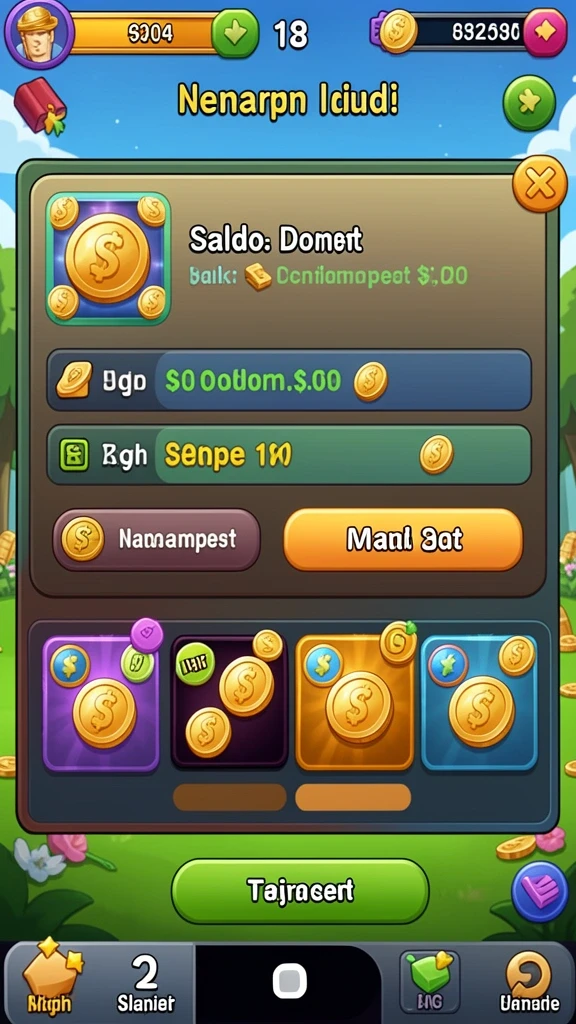
Task: Tap the green arrow button beside the level bar
Action: point(235,32)
